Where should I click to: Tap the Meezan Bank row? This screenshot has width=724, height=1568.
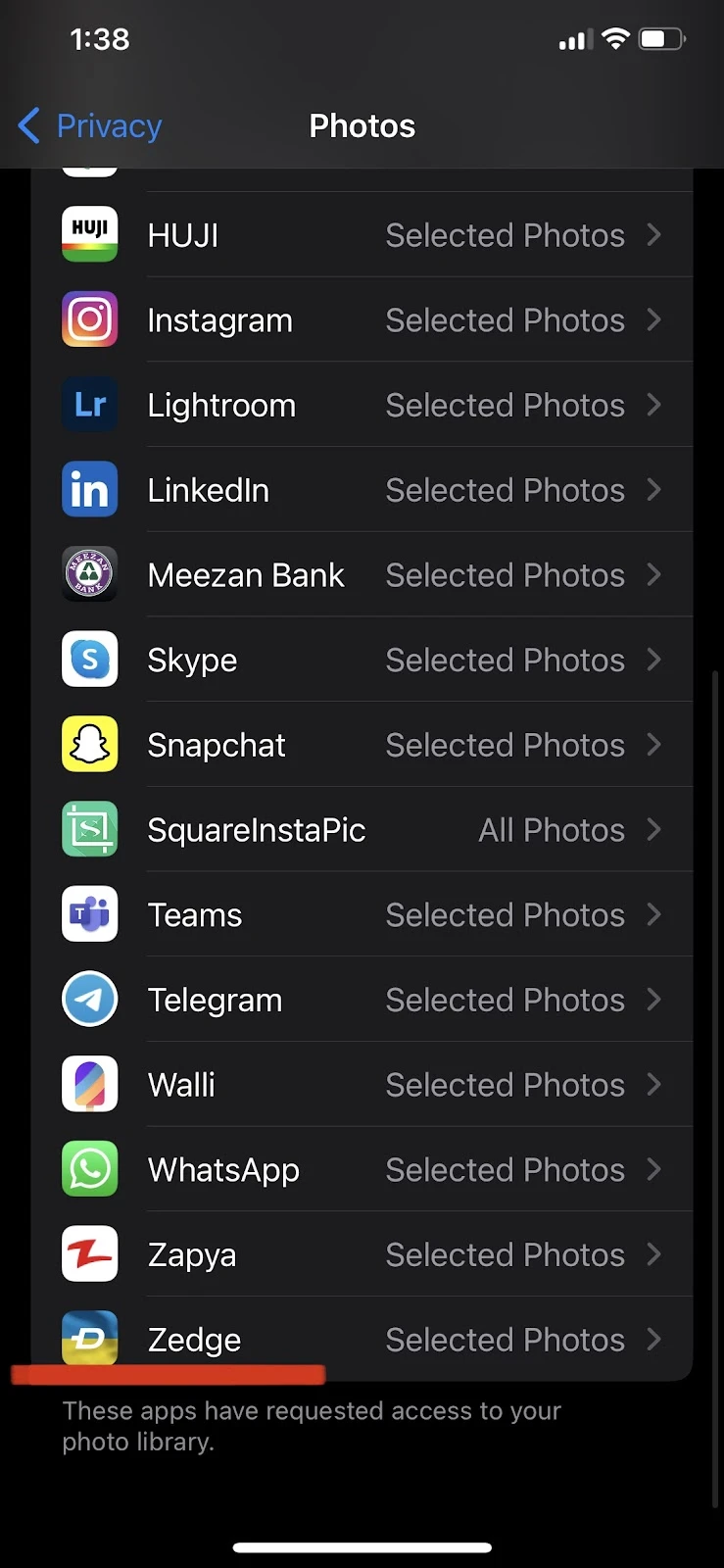(x=362, y=574)
